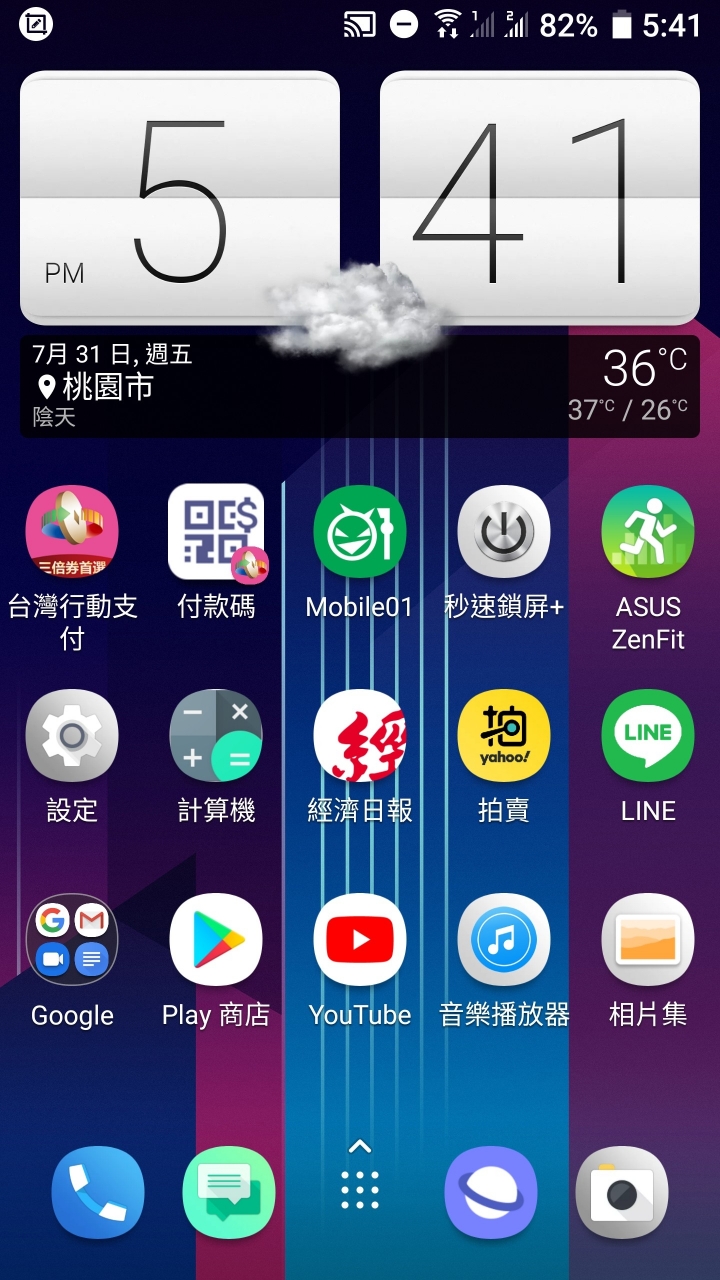This screenshot has width=720, height=1280.
Task: Open ASUS ZenFit
Action: coord(648,533)
